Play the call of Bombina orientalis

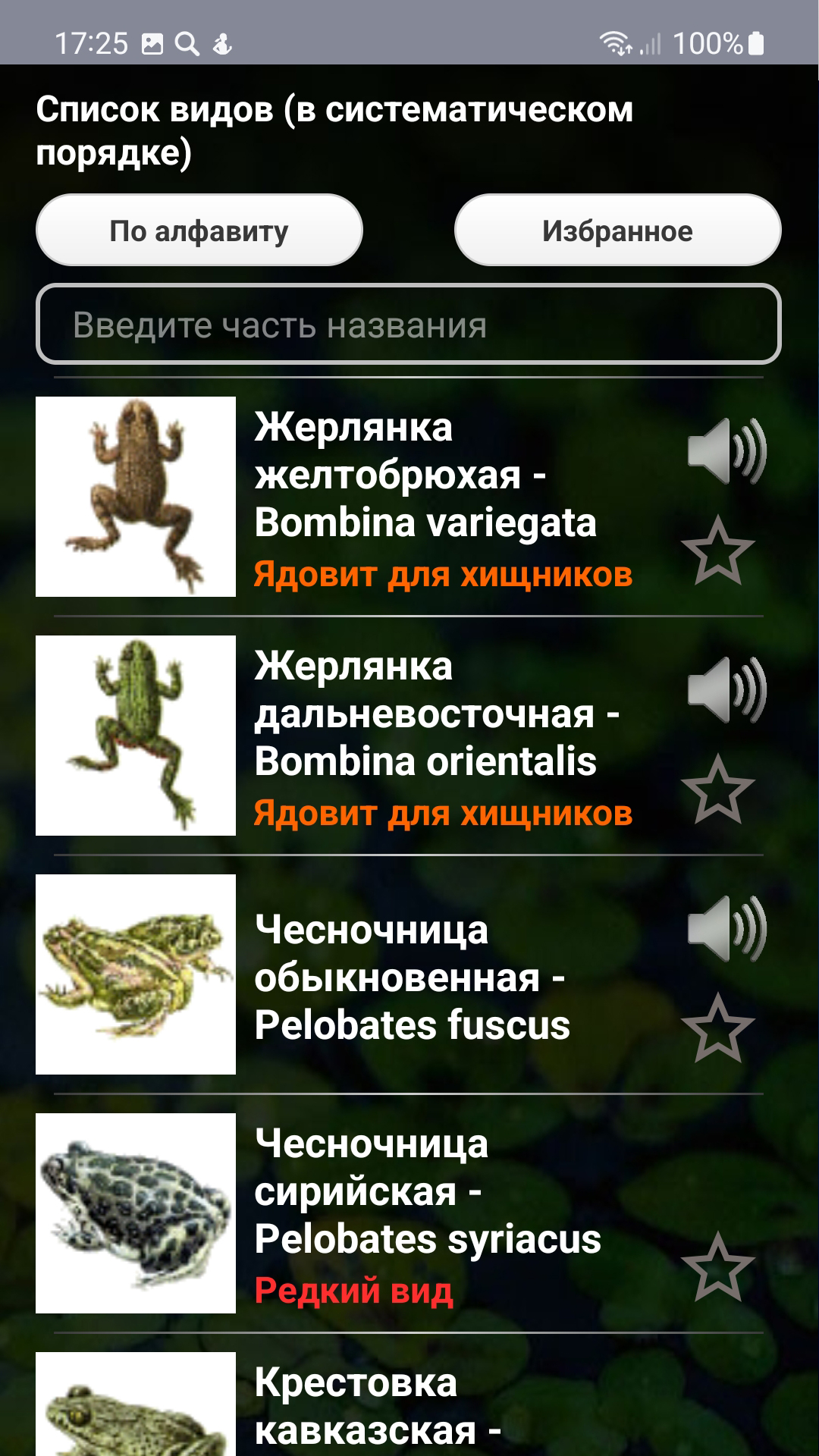726,690
